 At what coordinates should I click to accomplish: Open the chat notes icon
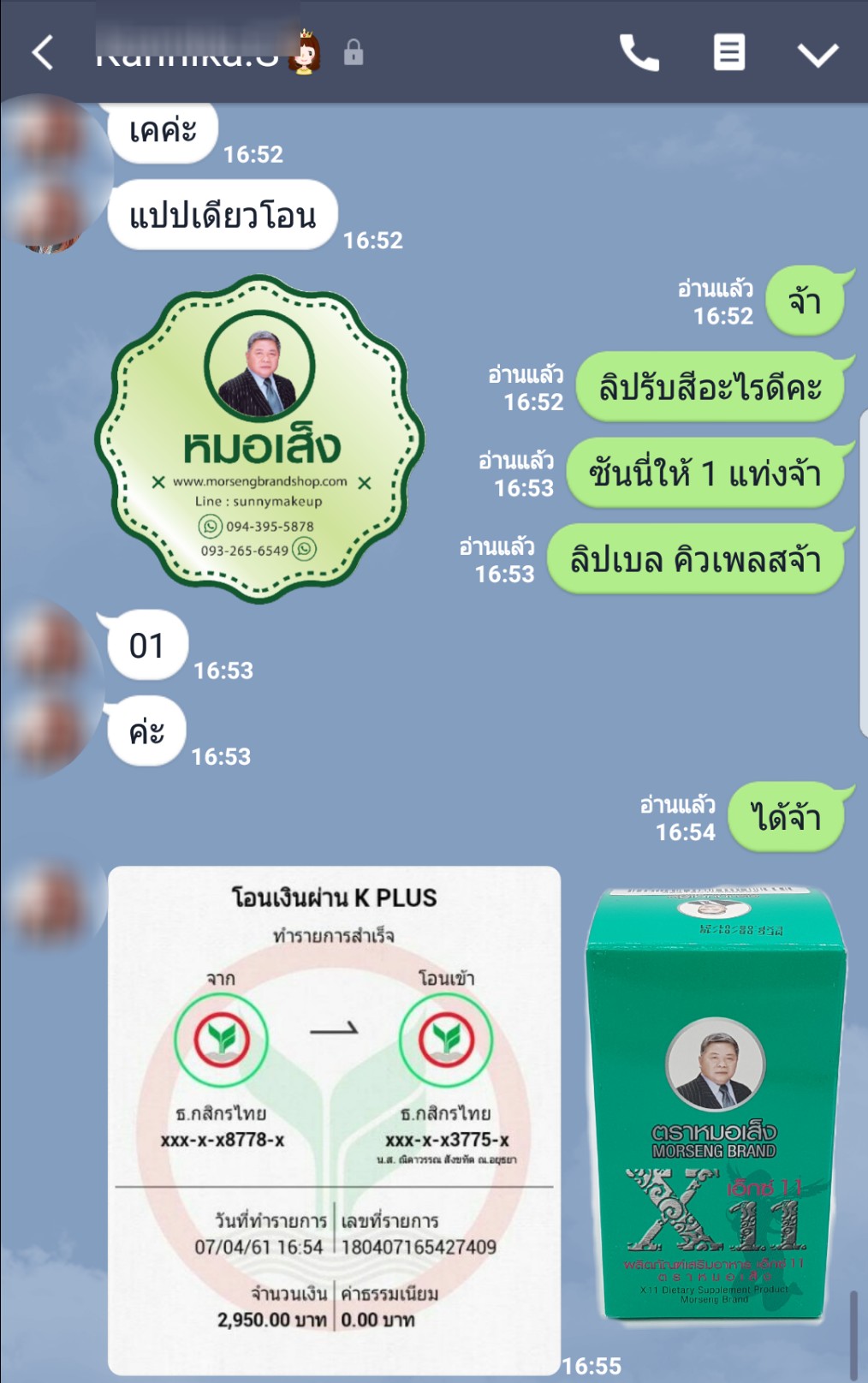click(x=728, y=53)
